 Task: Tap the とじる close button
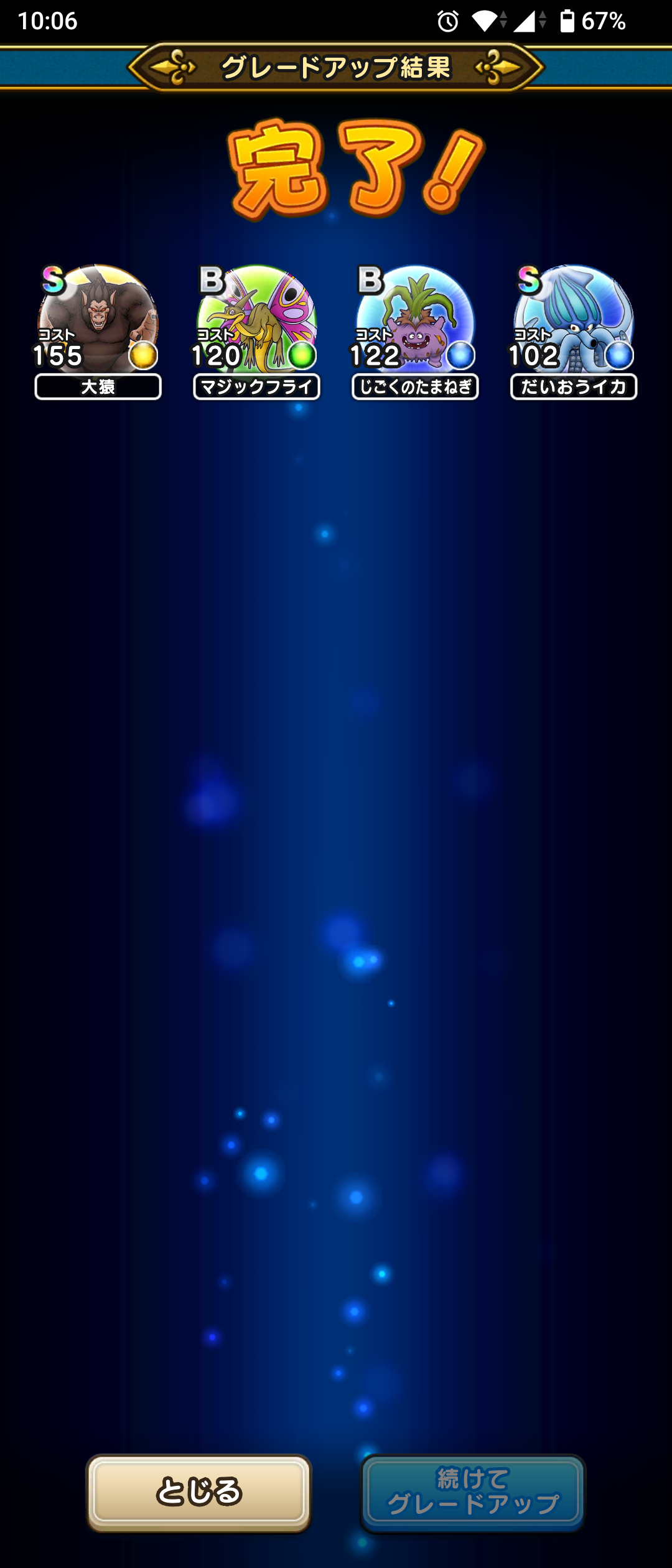[198, 1493]
